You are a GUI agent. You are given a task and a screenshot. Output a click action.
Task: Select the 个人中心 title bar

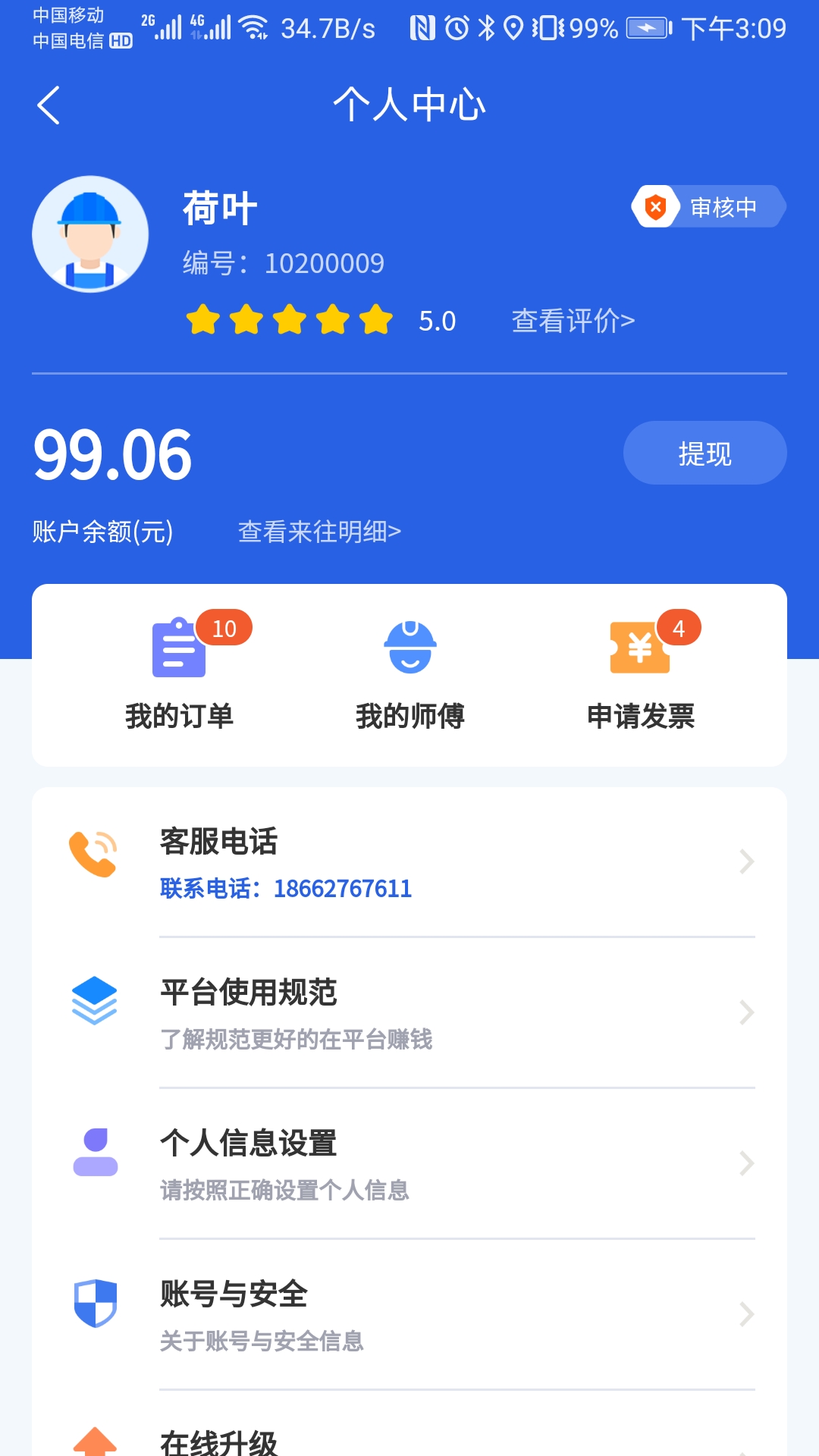[x=409, y=105]
